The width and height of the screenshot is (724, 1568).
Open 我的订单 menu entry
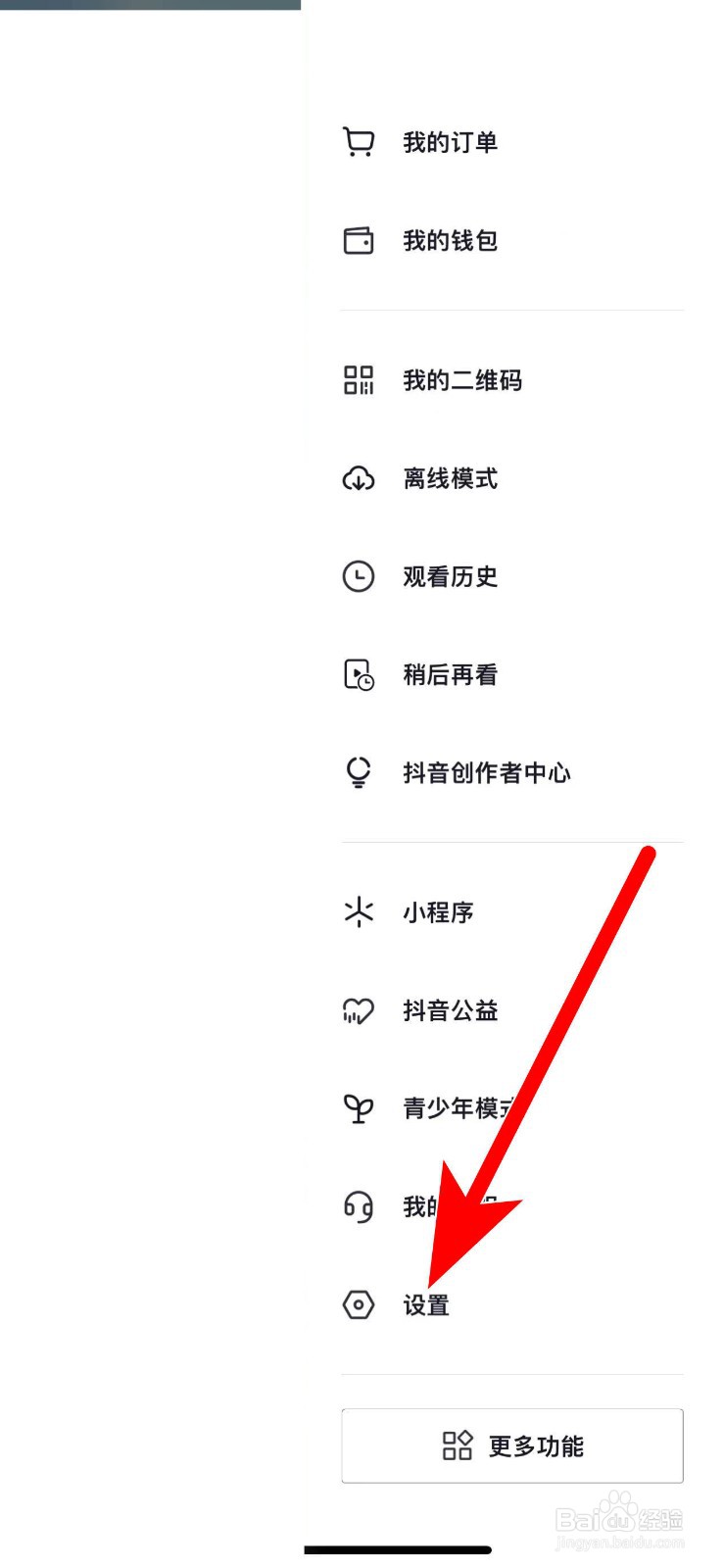[451, 141]
